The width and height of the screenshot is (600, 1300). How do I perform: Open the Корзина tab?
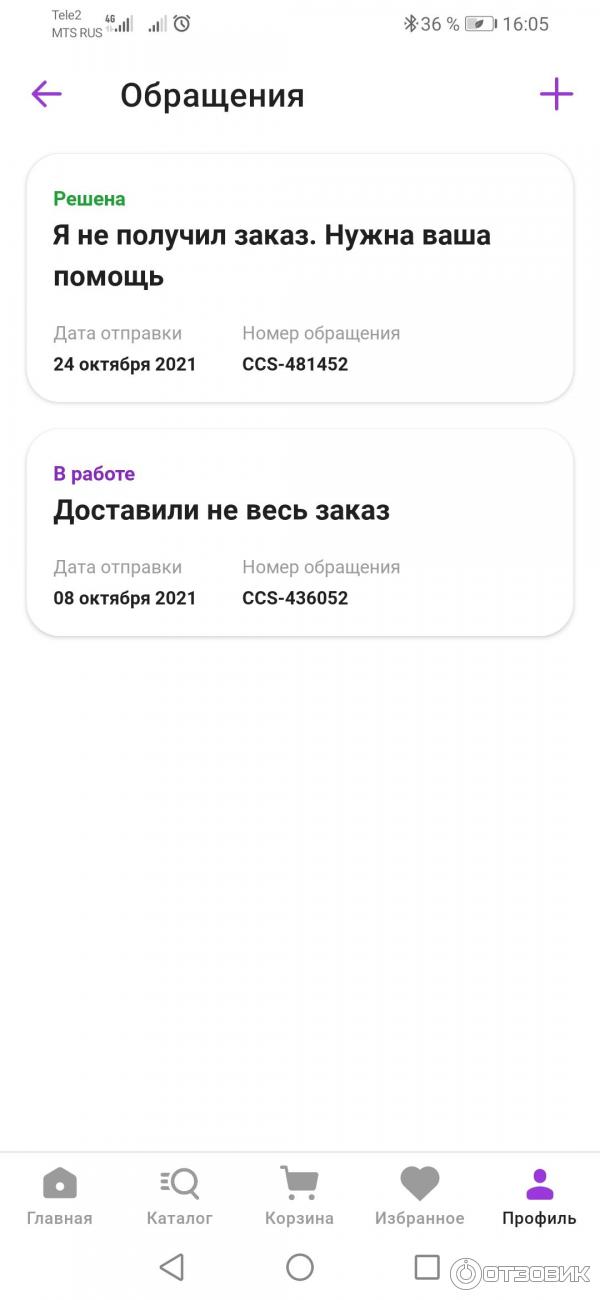click(299, 1197)
